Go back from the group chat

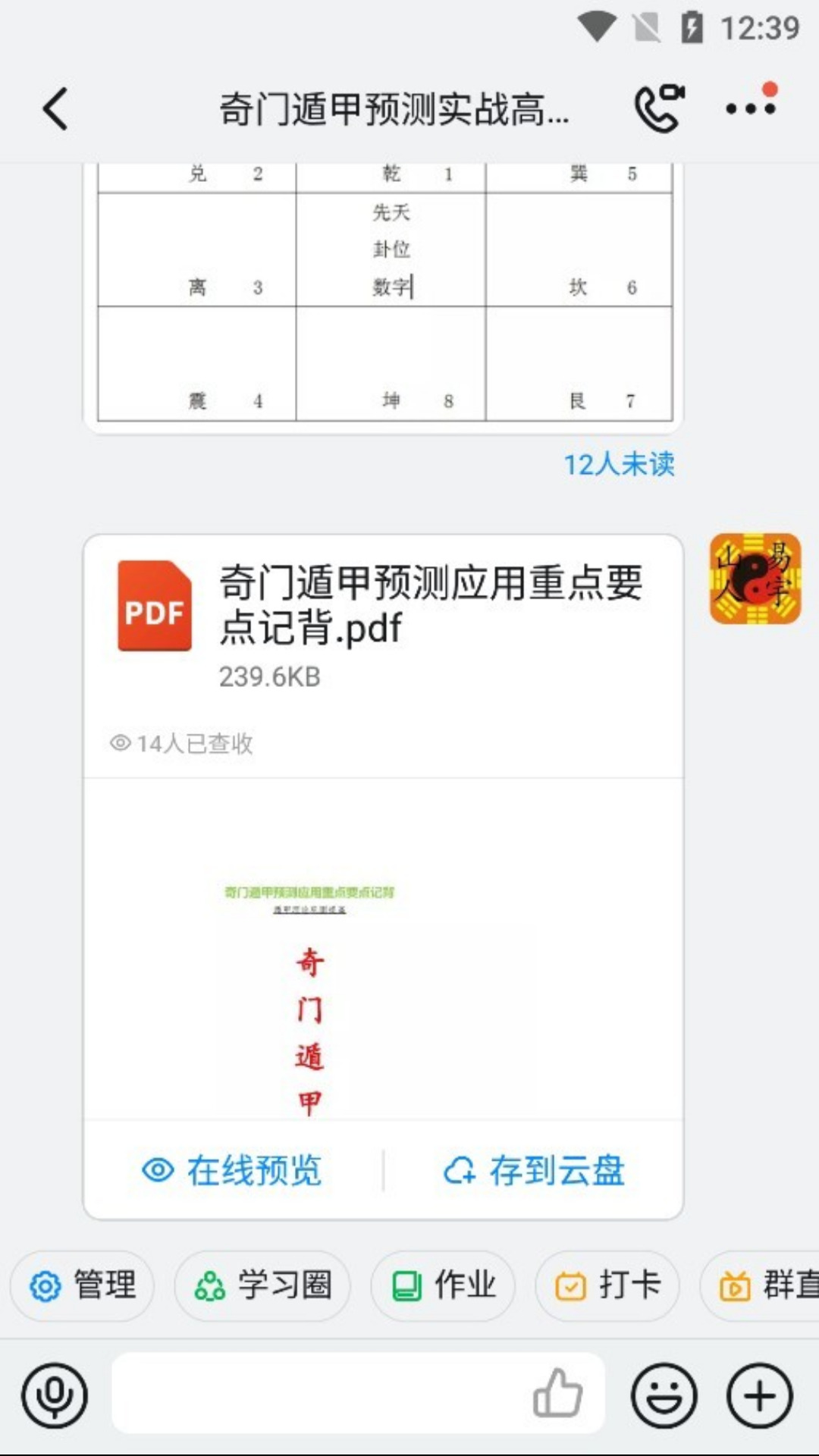coord(55,109)
